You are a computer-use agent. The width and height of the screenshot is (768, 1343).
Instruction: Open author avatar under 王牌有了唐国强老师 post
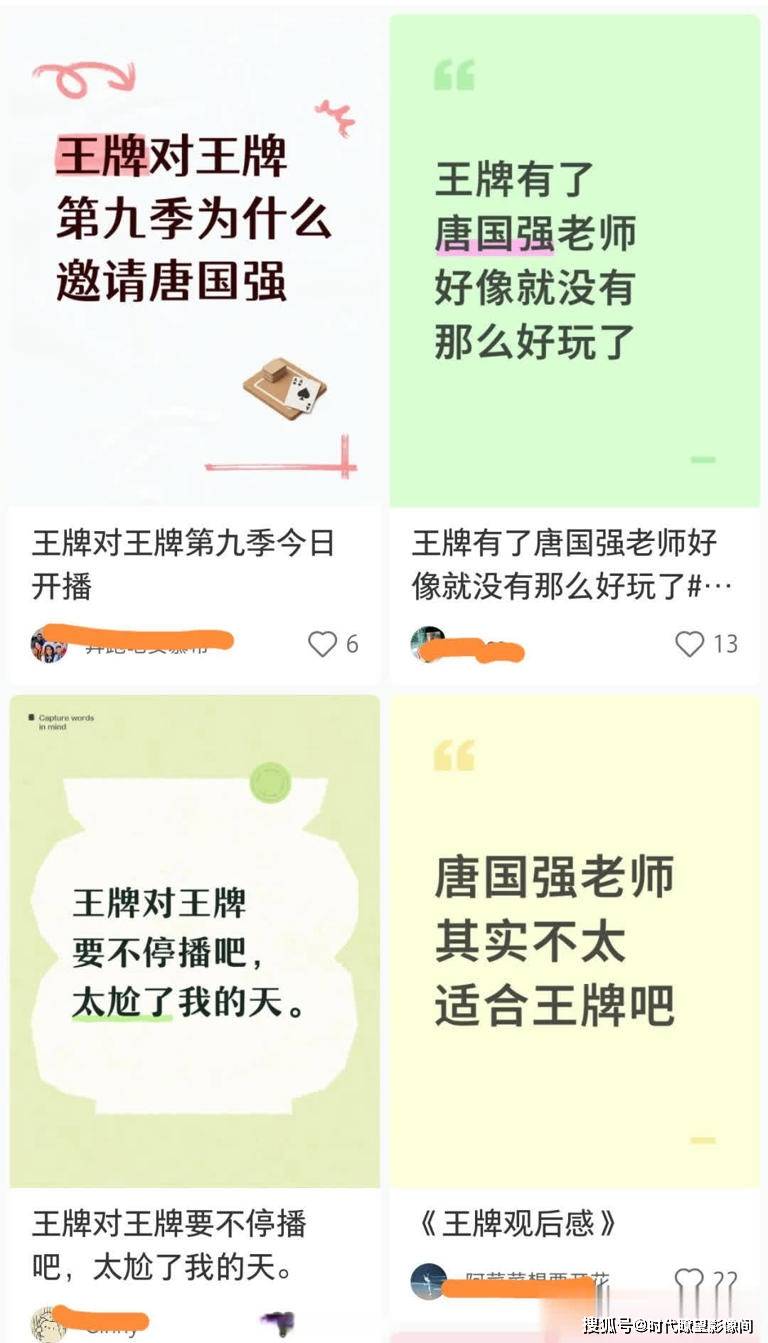(428, 644)
